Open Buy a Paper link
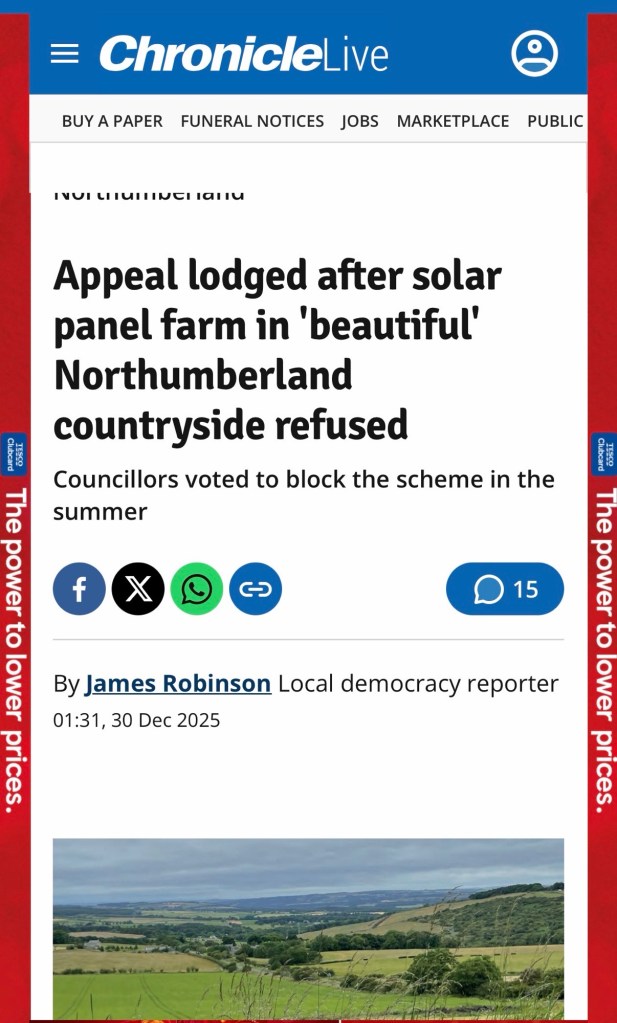Image resolution: width=617 pixels, height=1023 pixels. (x=112, y=121)
